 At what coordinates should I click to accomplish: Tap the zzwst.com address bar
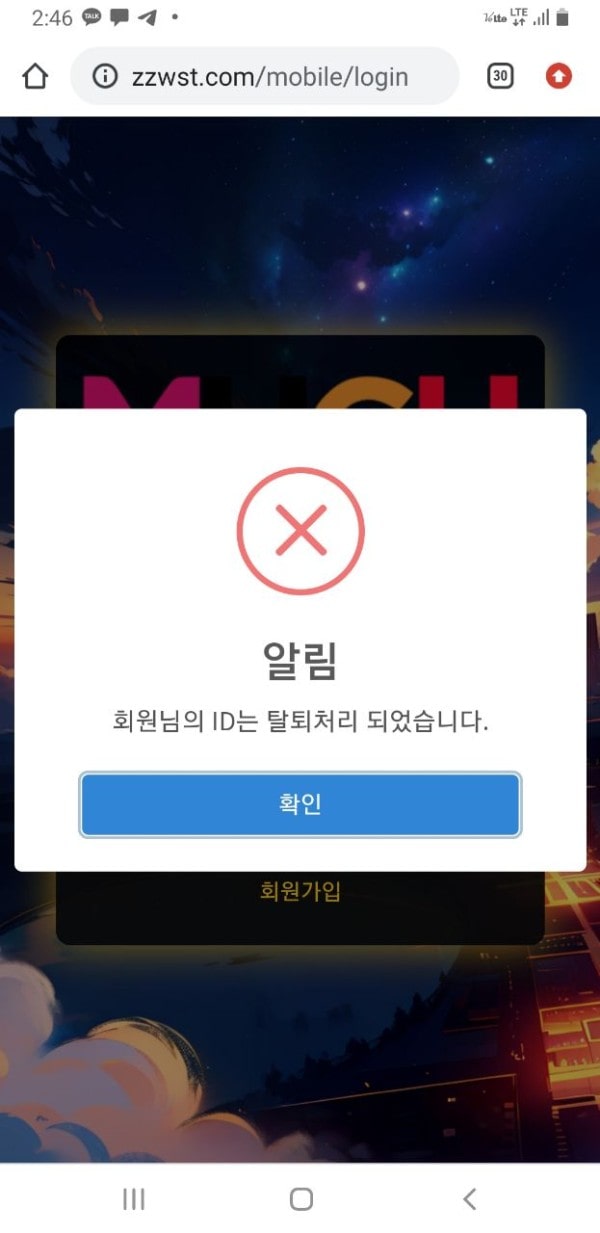click(270, 76)
